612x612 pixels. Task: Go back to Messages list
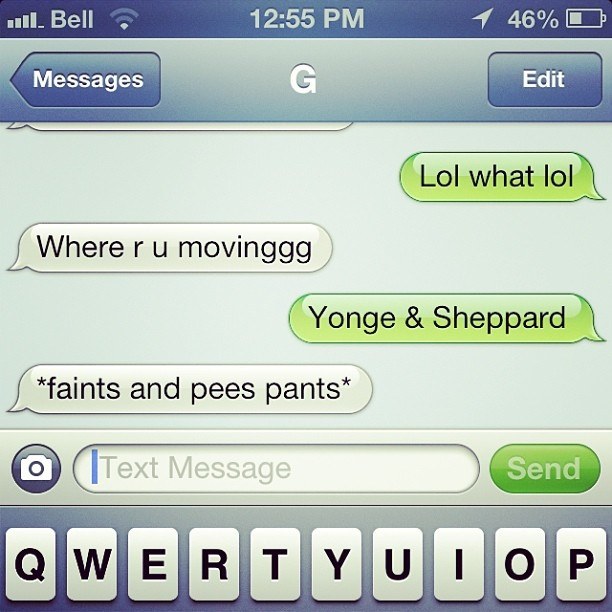(x=87, y=80)
